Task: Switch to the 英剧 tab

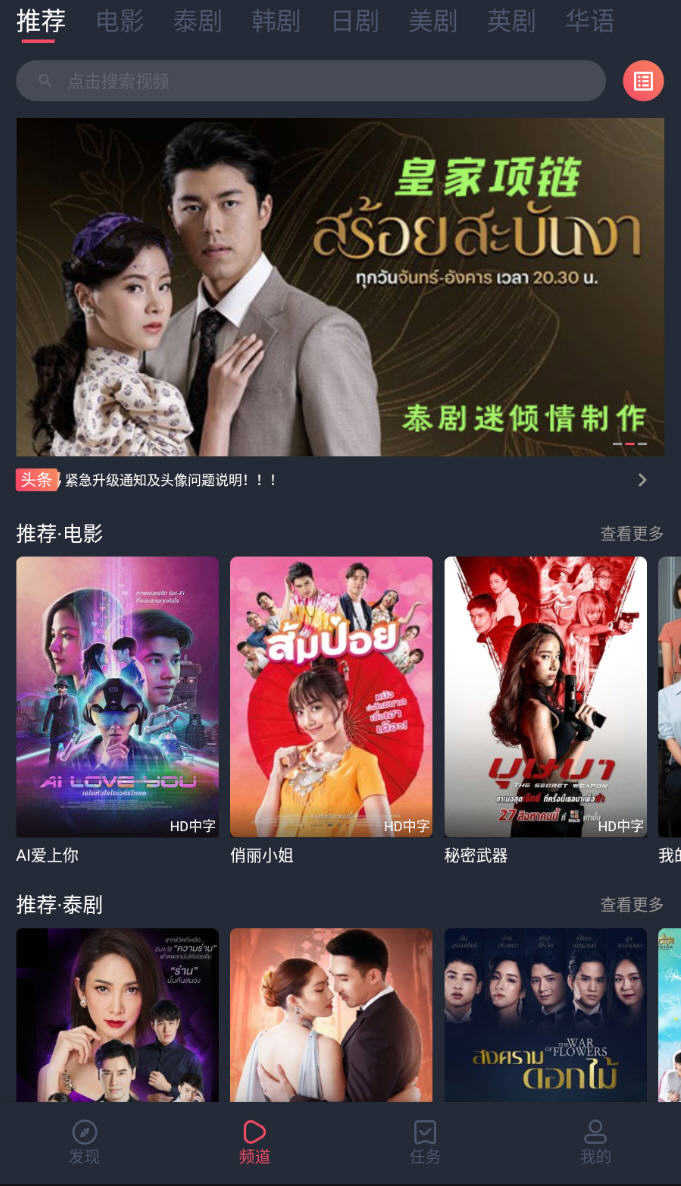Action: click(511, 21)
